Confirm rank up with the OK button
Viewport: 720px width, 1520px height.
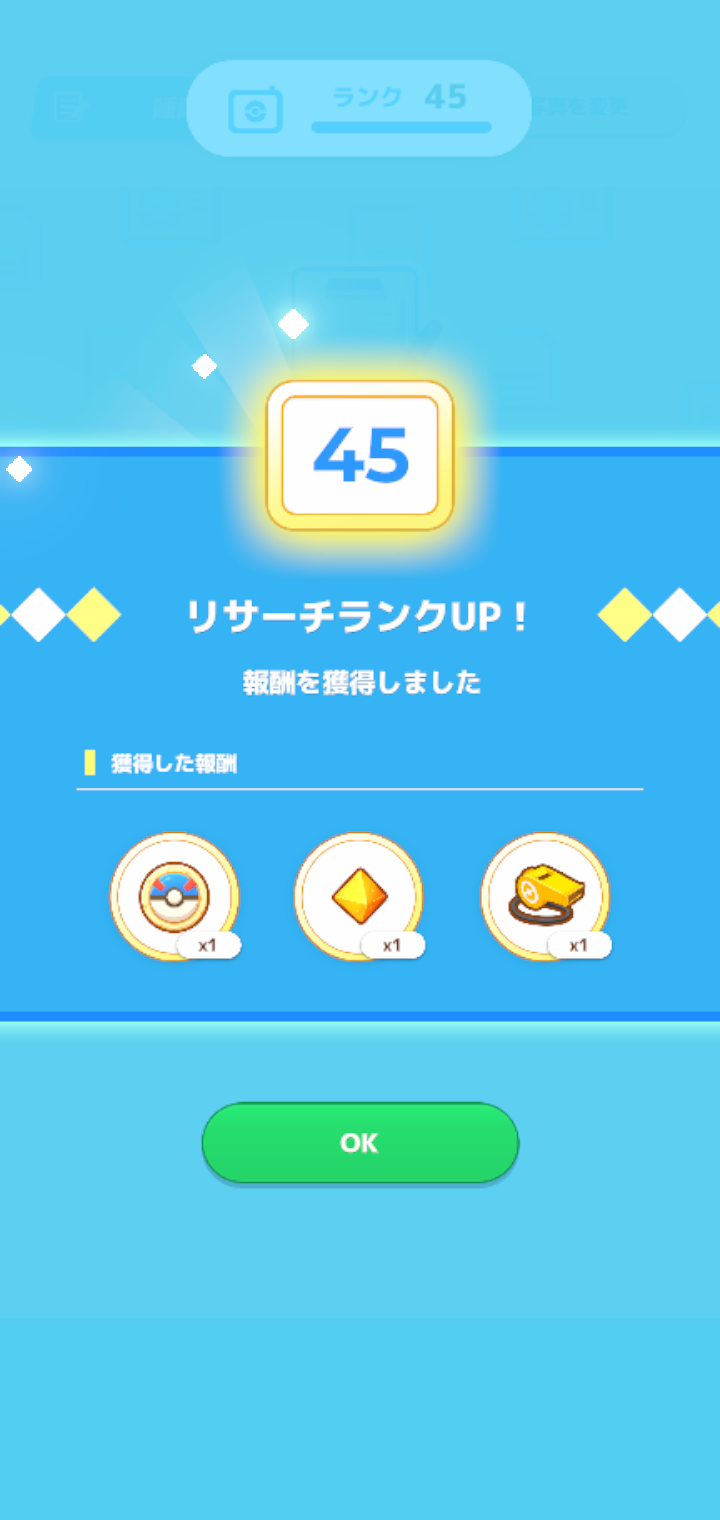[x=360, y=1143]
